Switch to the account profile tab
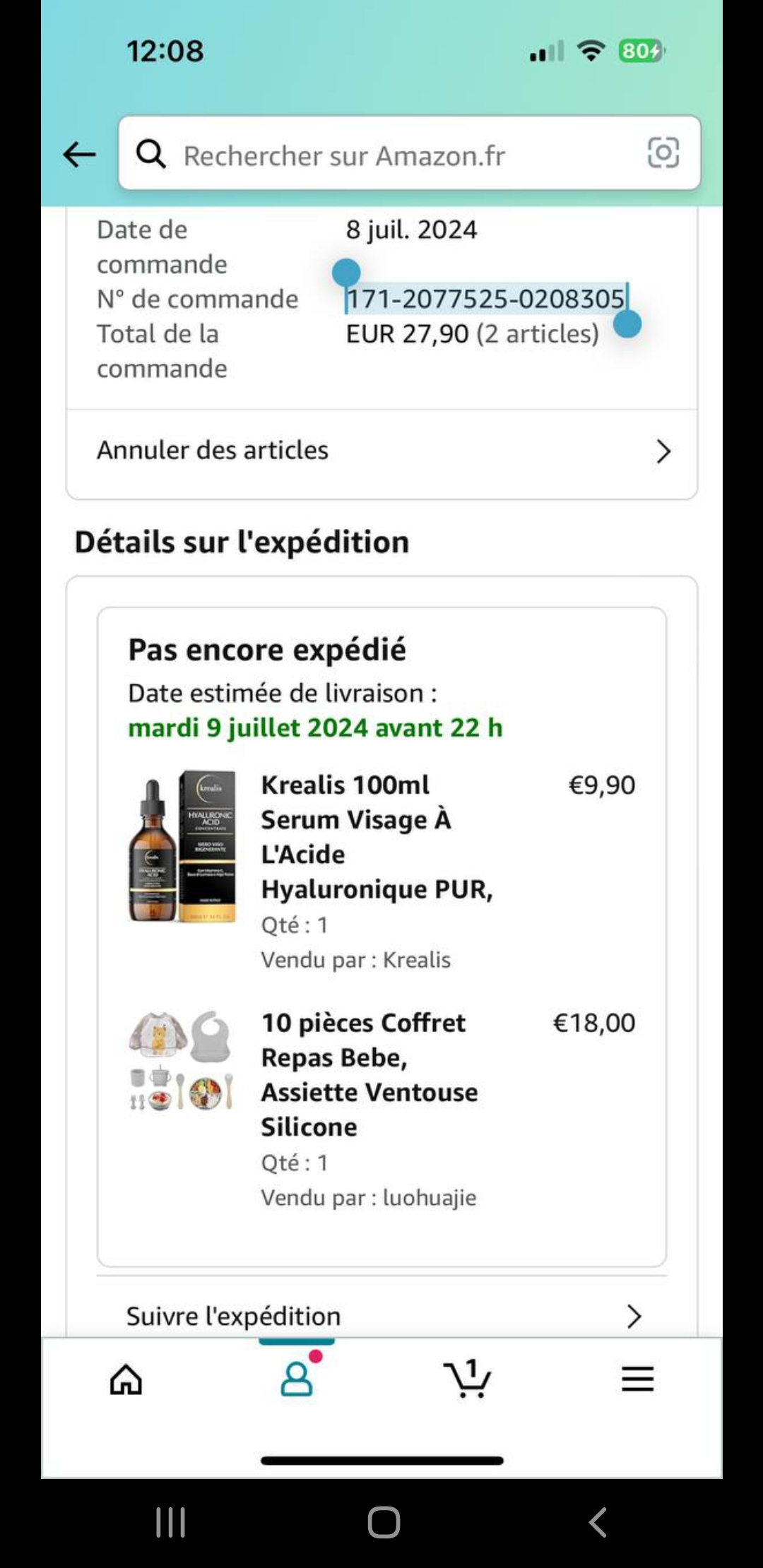Viewport: 763px width, 1568px height. click(x=297, y=1379)
